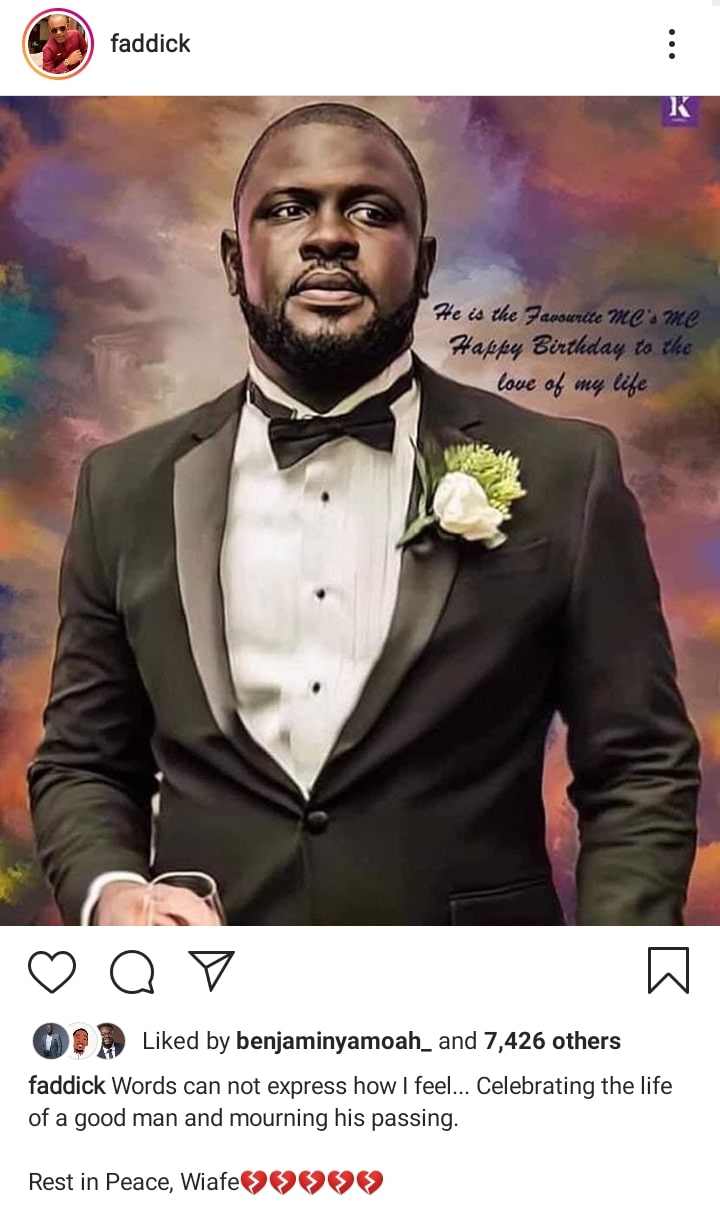Open the posted portrait image

(x=360, y=510)
